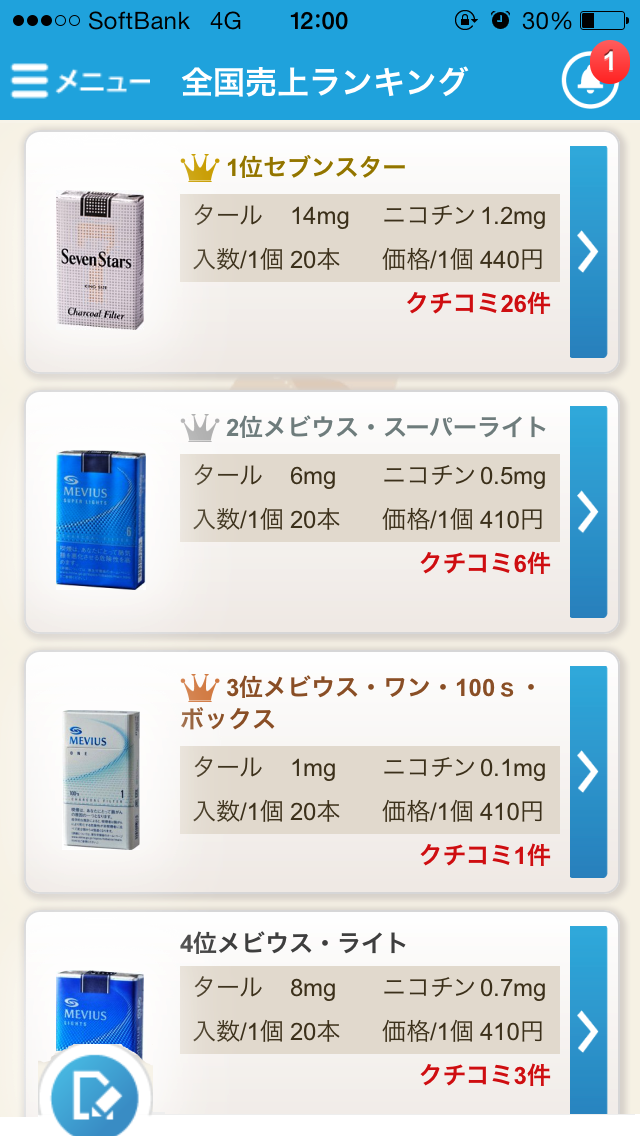Open the 2位メビウス・スーパーライト card

click(x=300, y=512)
